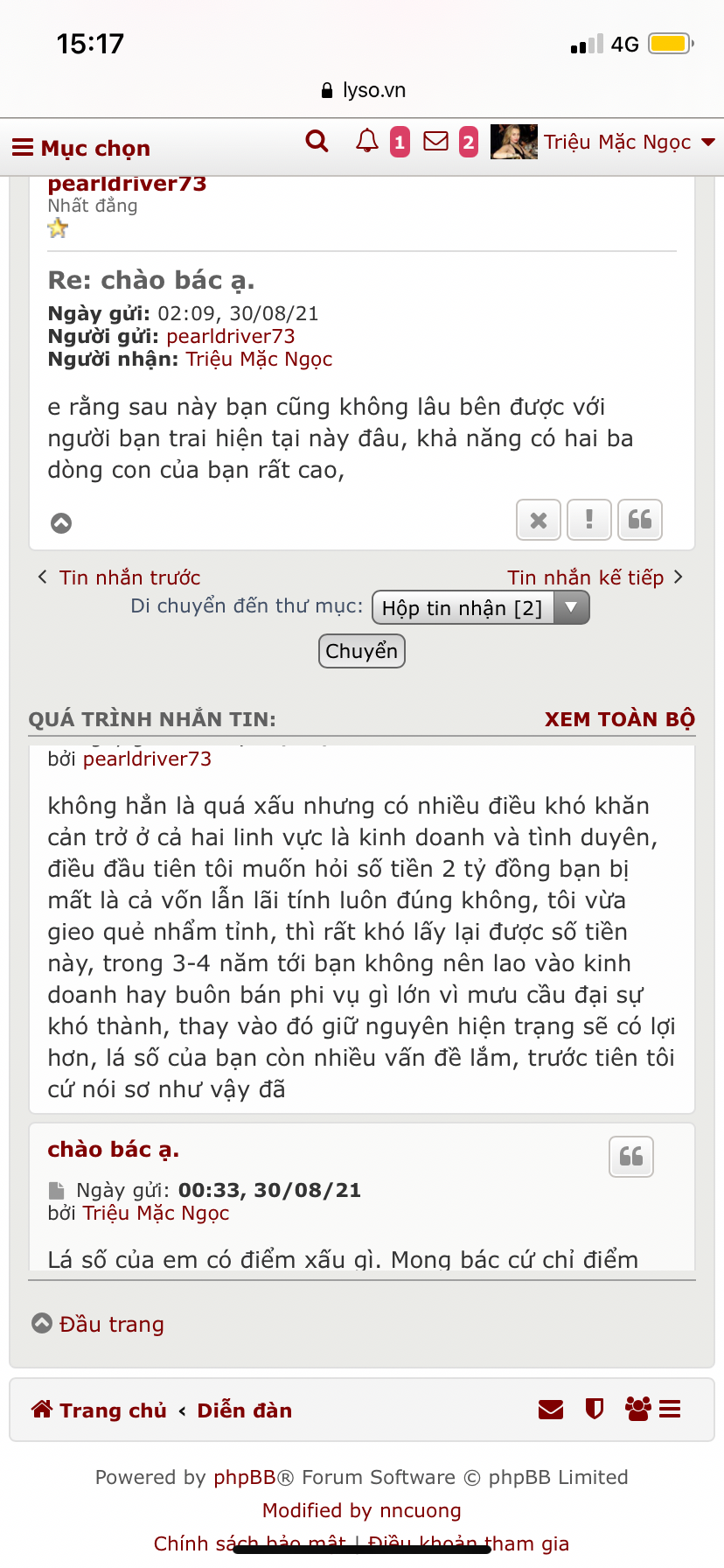
Task: Open the search icon
Action: [317, 141]
